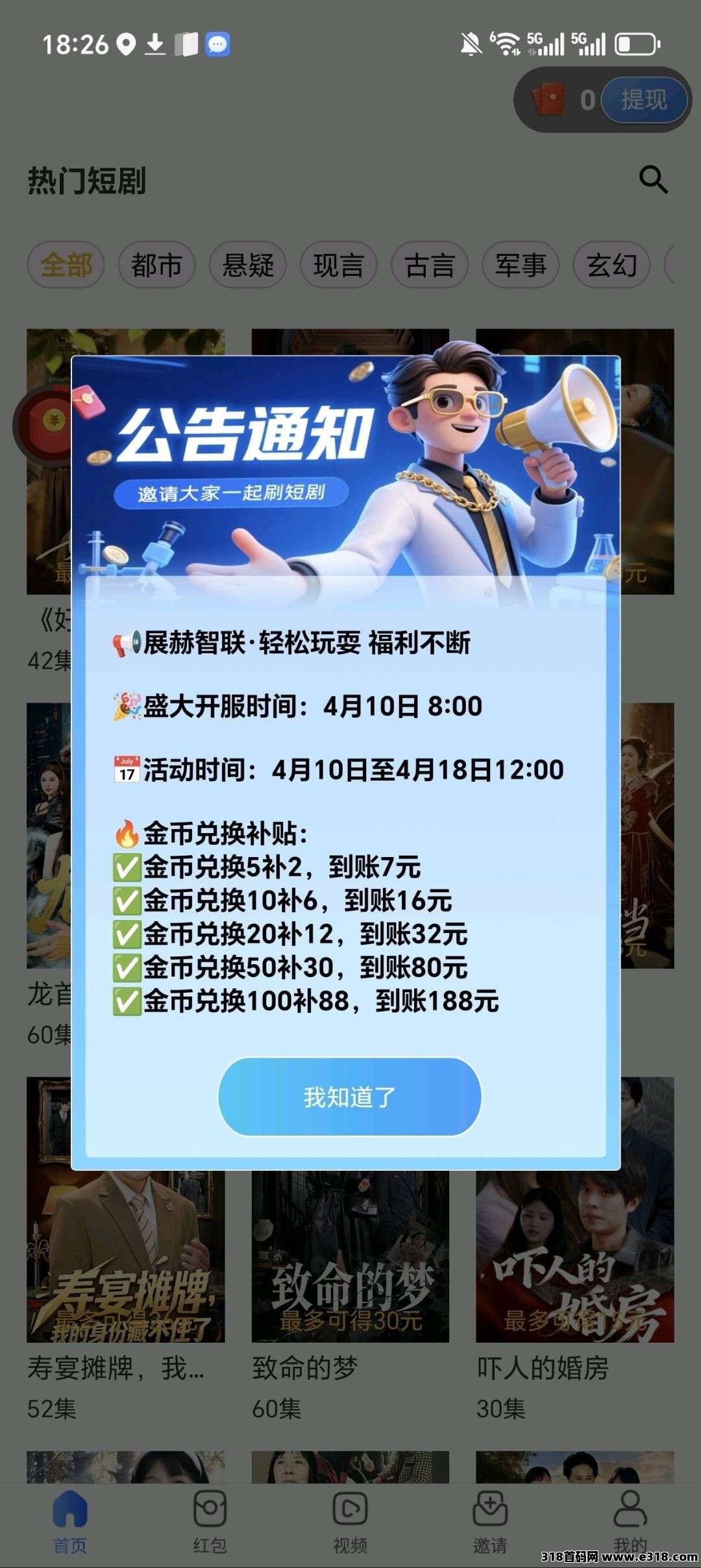Select the 古言 category tab

point(430,265)
